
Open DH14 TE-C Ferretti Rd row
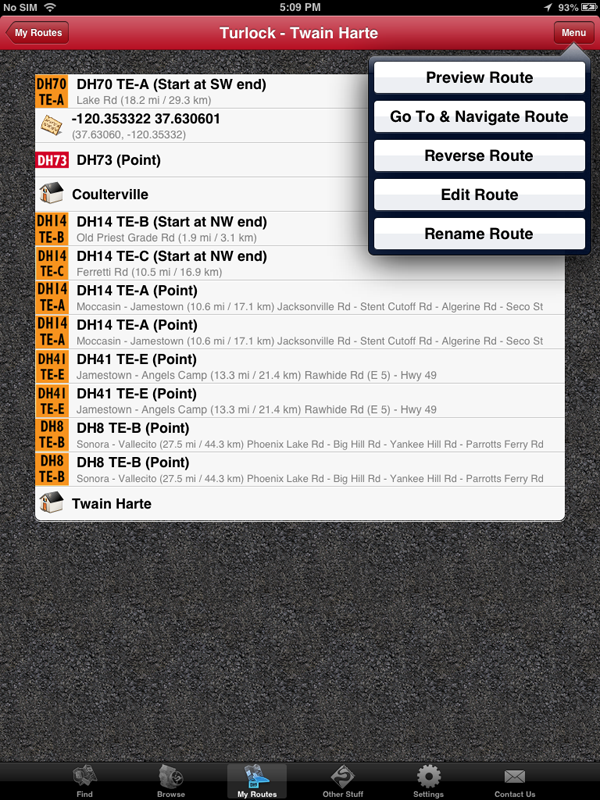(200, 262)
